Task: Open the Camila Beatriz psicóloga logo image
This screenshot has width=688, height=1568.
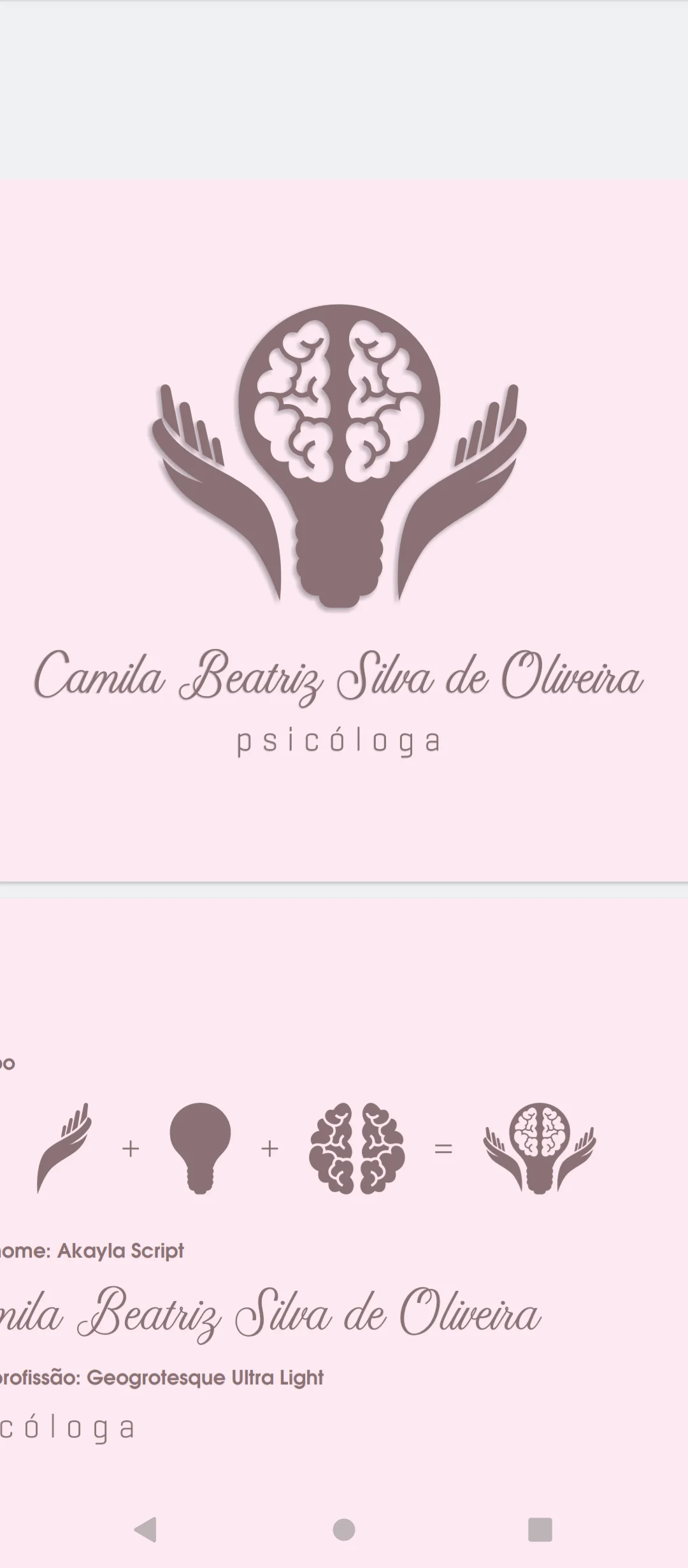Action: [344, 530]
